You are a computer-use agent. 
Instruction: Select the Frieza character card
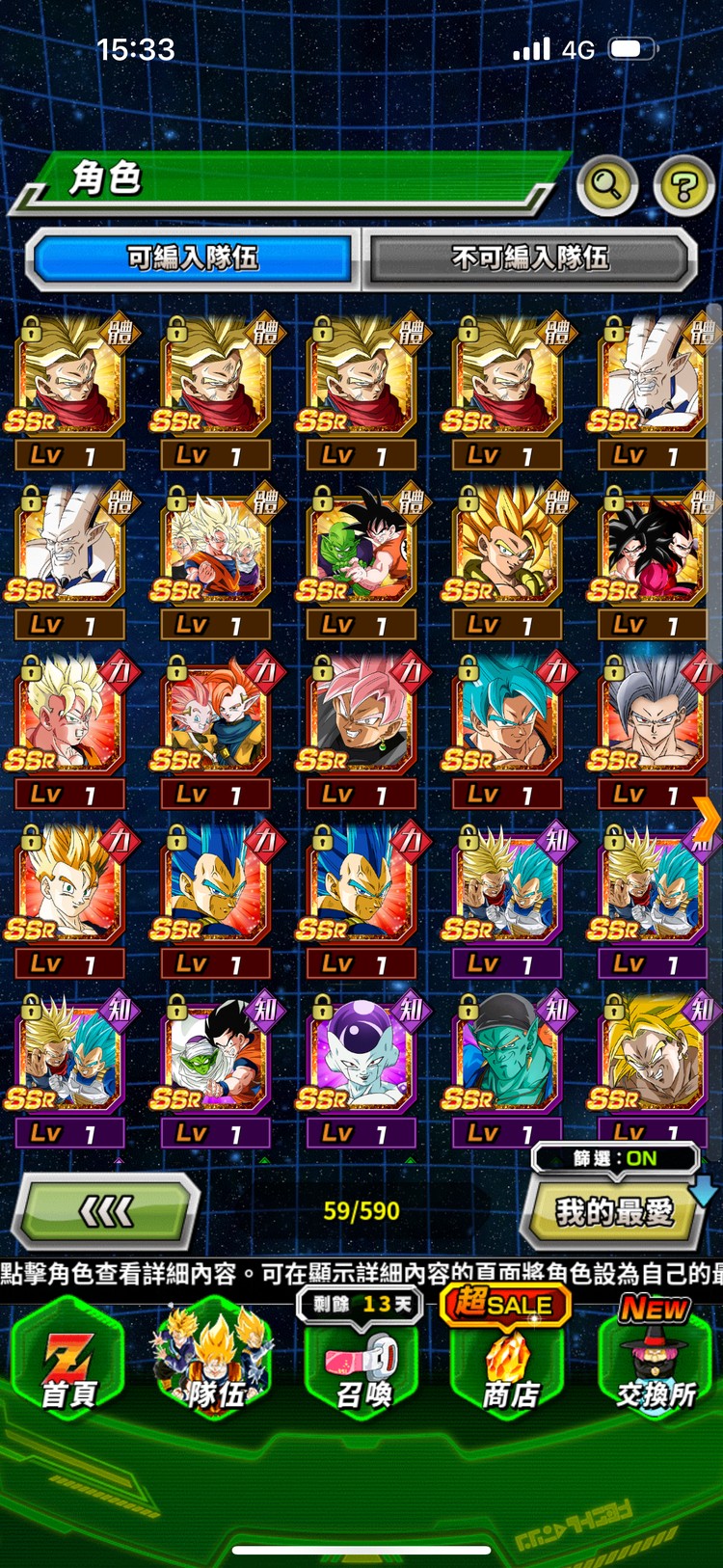coord(361,1056)
